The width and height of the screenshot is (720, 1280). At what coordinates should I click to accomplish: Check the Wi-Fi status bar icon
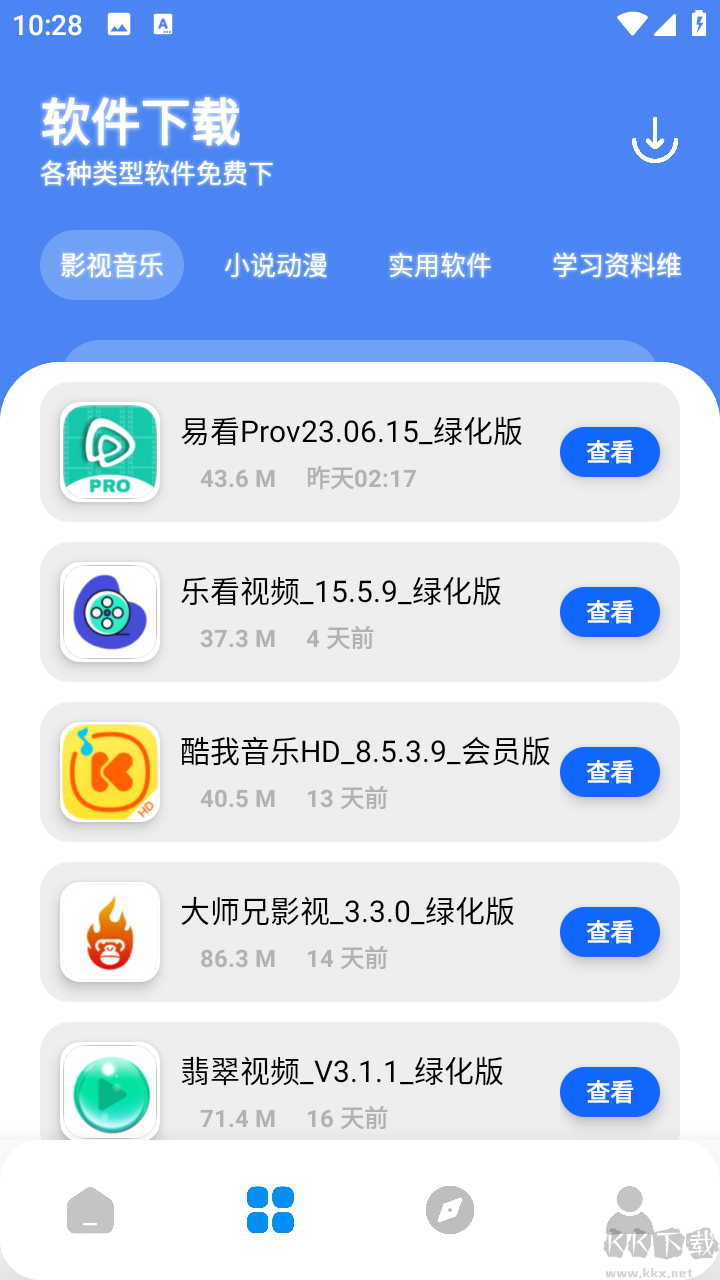point(632,24)
